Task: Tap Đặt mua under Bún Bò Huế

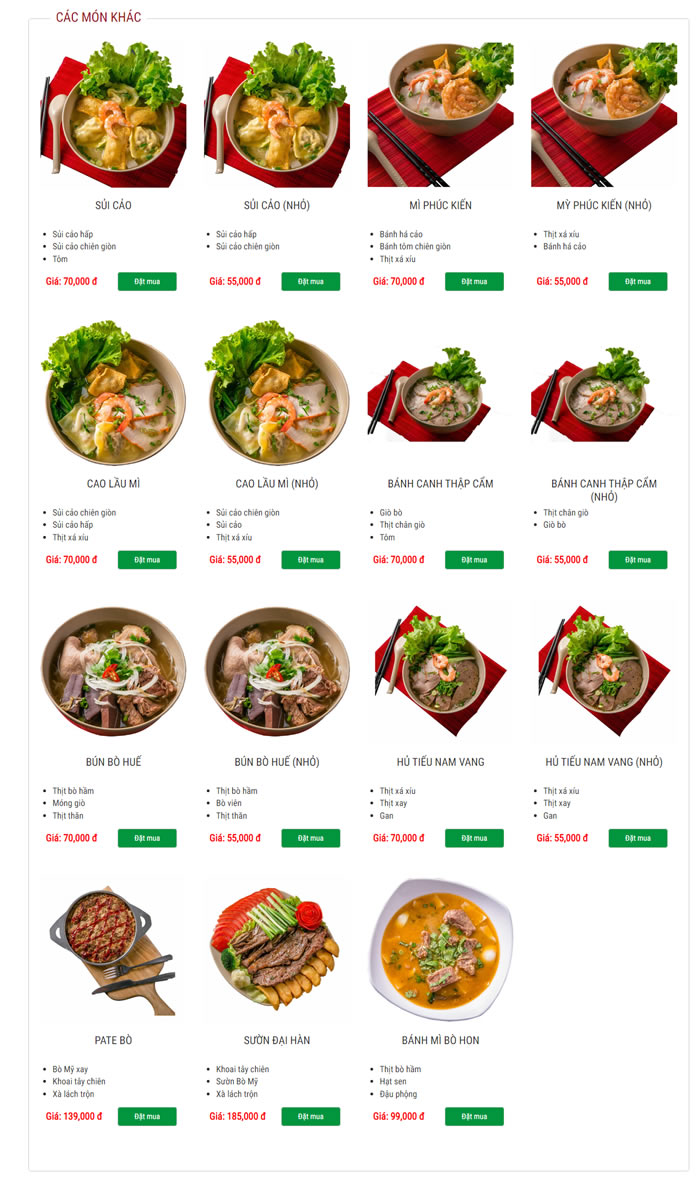Action: point(147,838)
